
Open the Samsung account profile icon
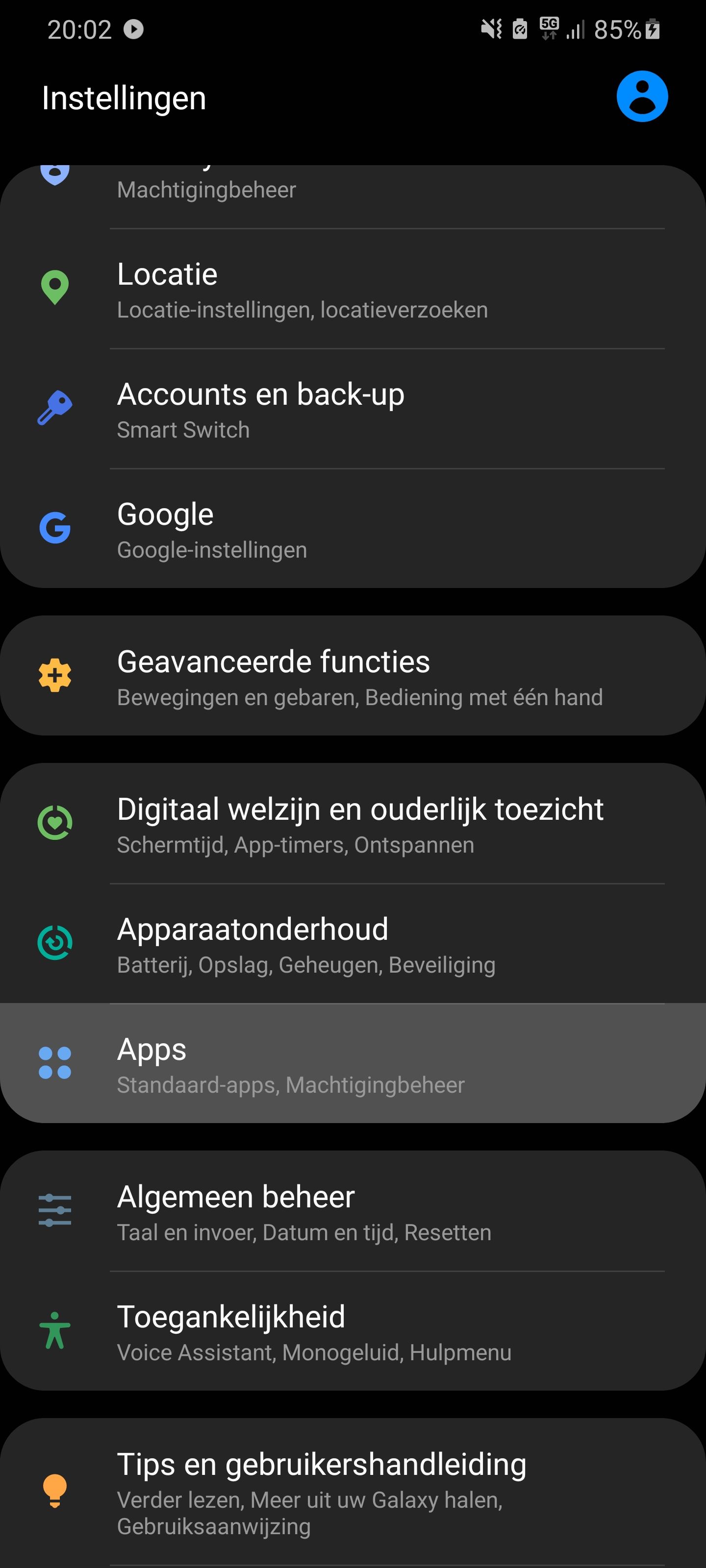click(641, 97)
